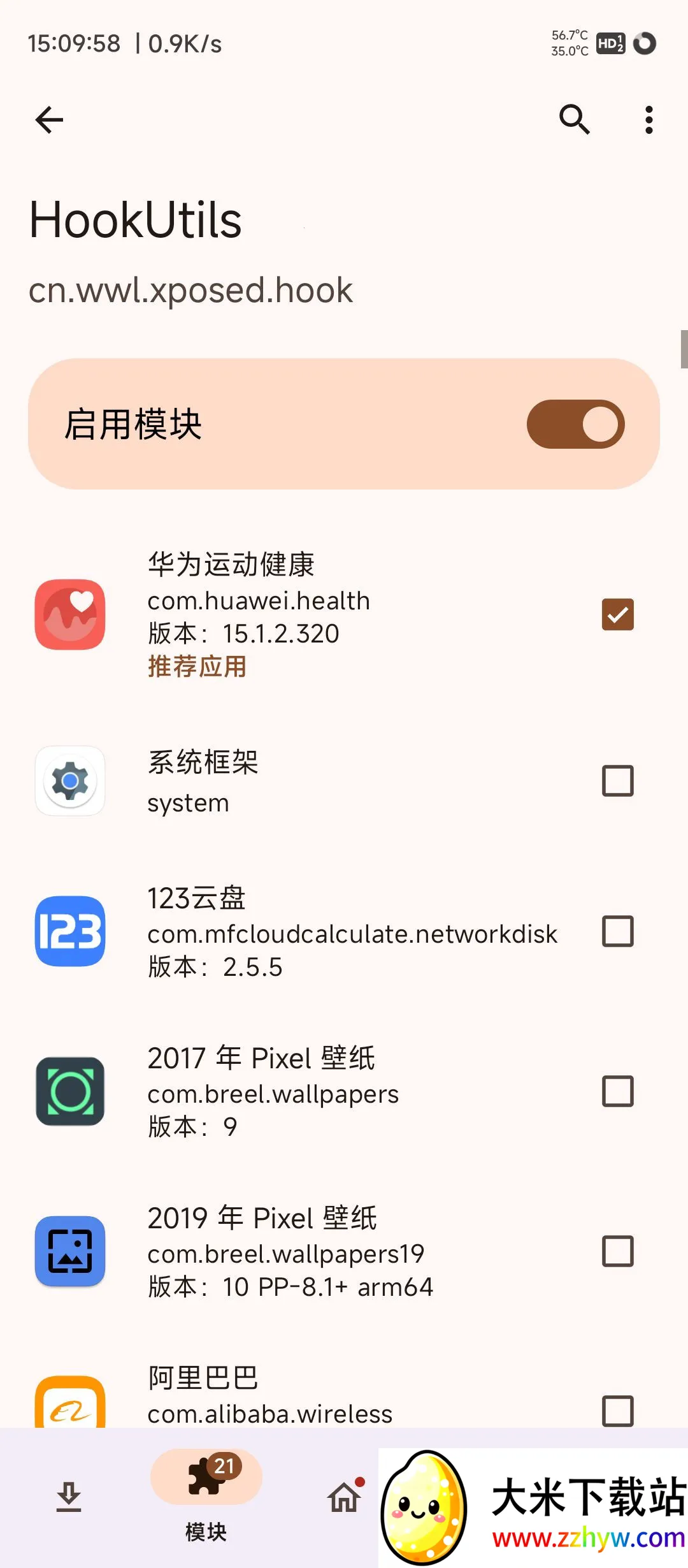Uncheck com.huawei.health checkbox
688x1568 pixels.
coord(616,614)
